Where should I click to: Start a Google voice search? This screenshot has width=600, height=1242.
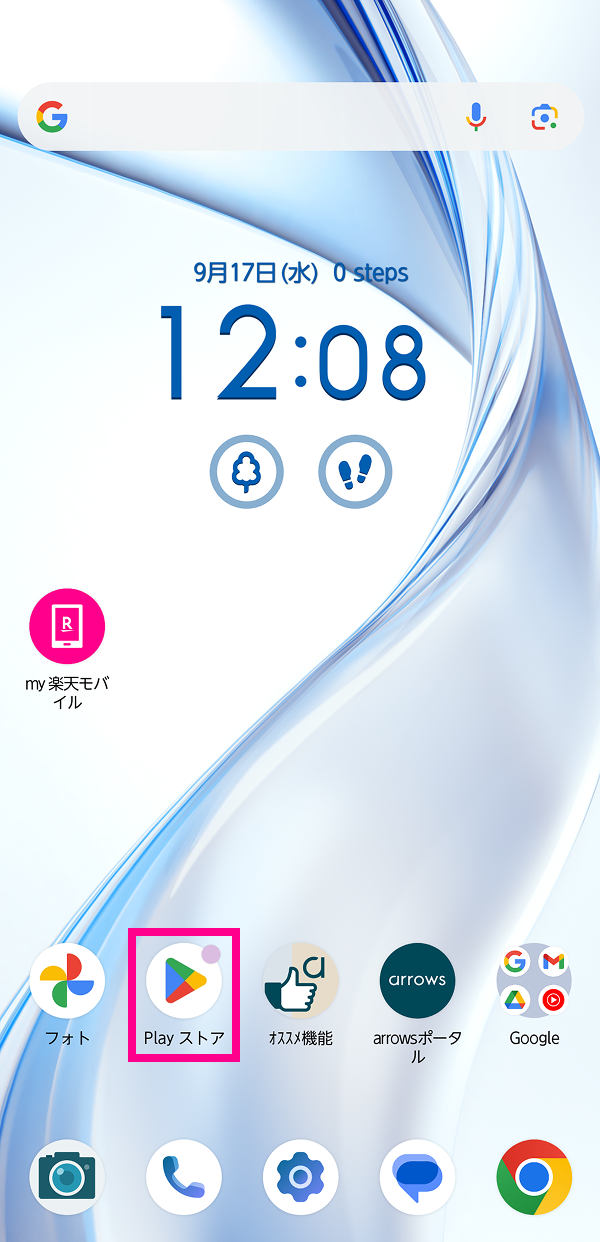click(x=476, y=118)
